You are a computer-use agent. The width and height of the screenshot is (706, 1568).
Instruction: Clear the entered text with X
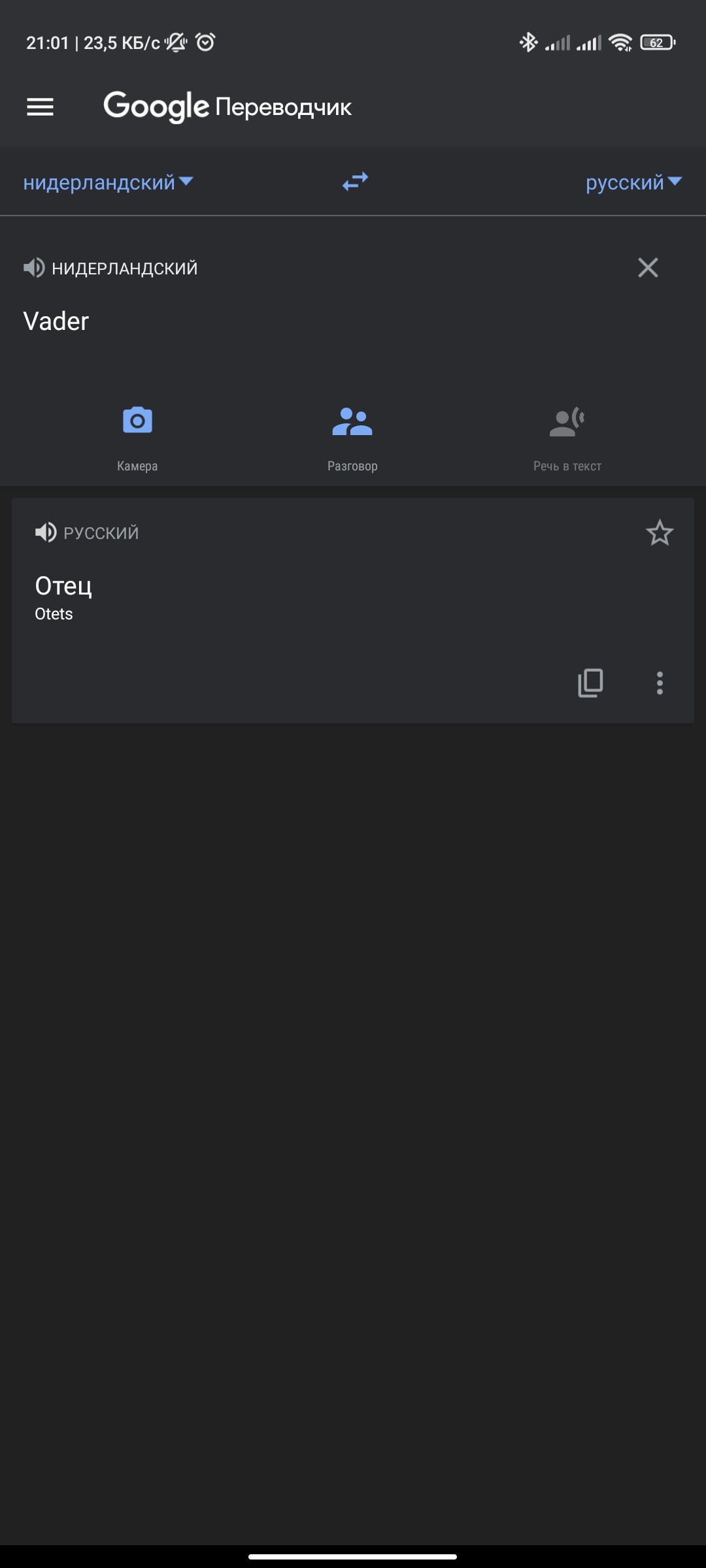click(x=648, y=267)
